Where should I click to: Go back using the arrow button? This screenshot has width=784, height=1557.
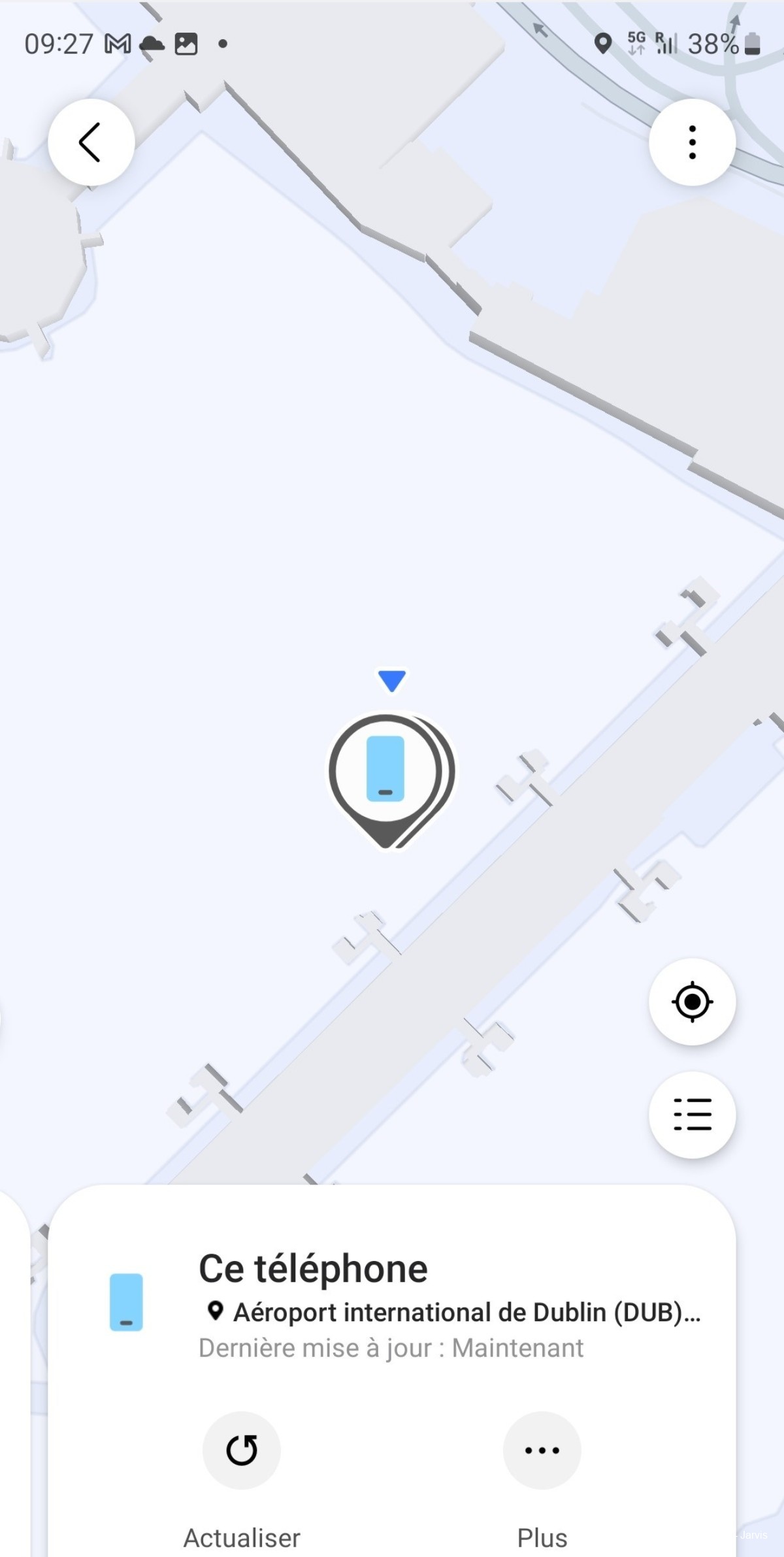[x=91, y=142]
